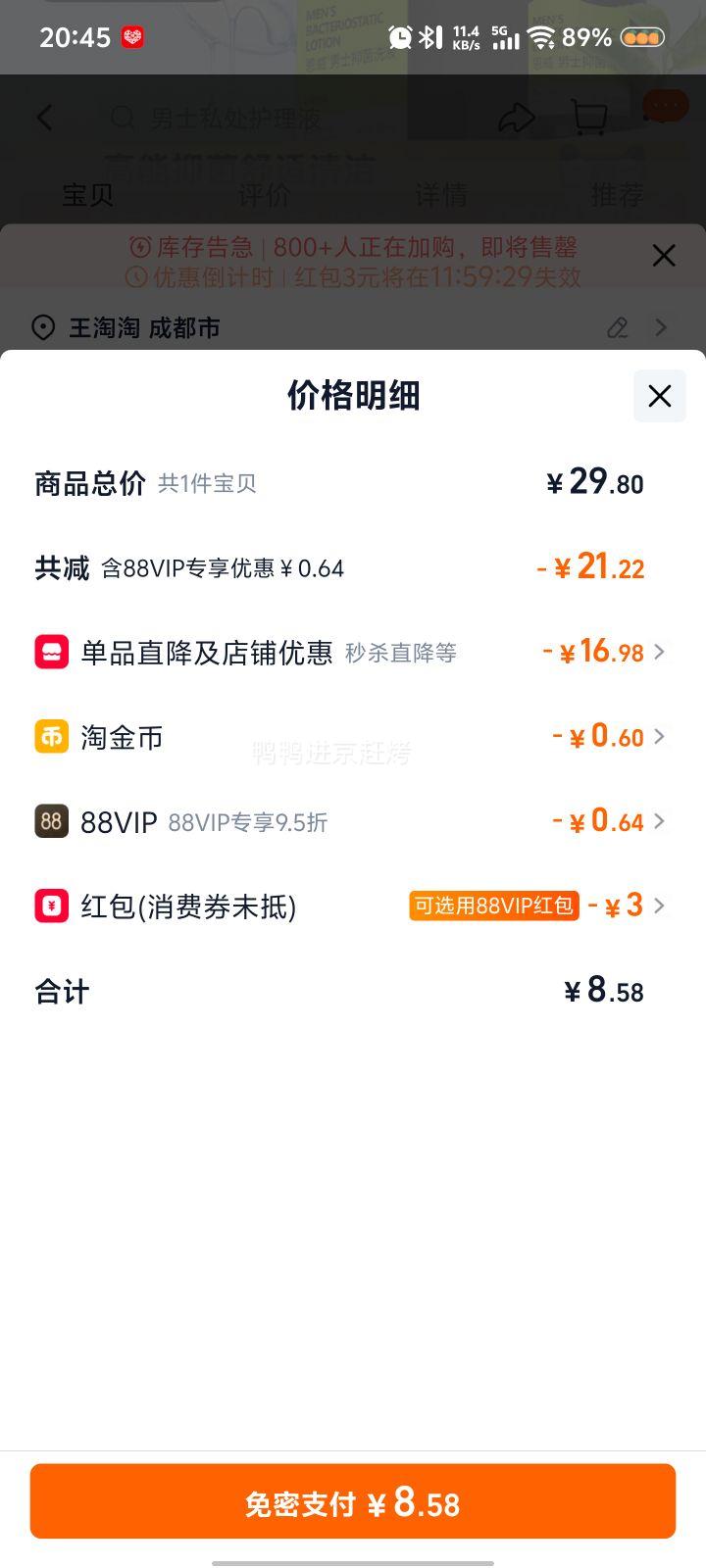Open the 红包(消费券未抵) detail row

[x=660, y=906]
